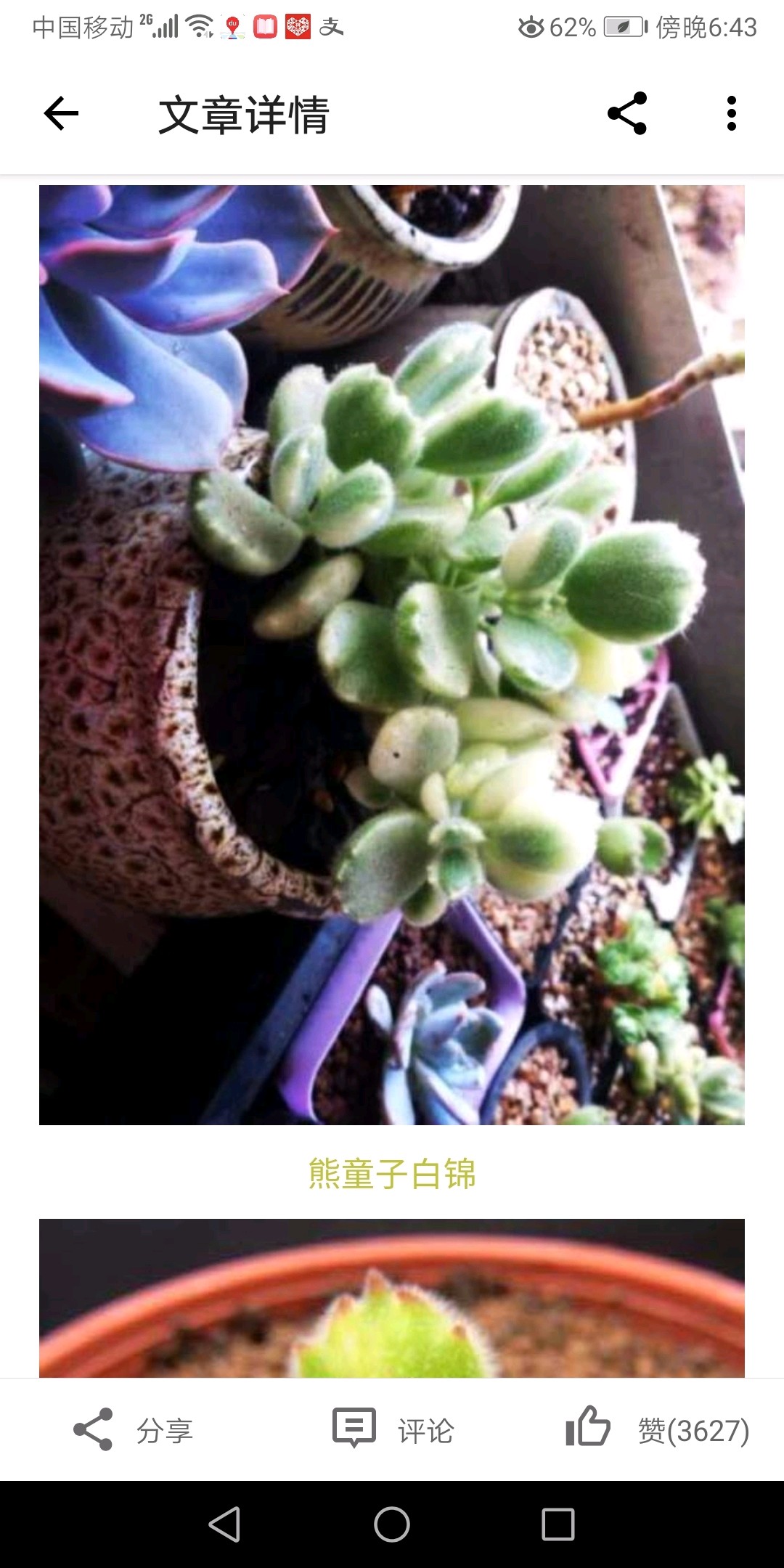Open the three-dot overflow menu

click(x=731, y=114)
